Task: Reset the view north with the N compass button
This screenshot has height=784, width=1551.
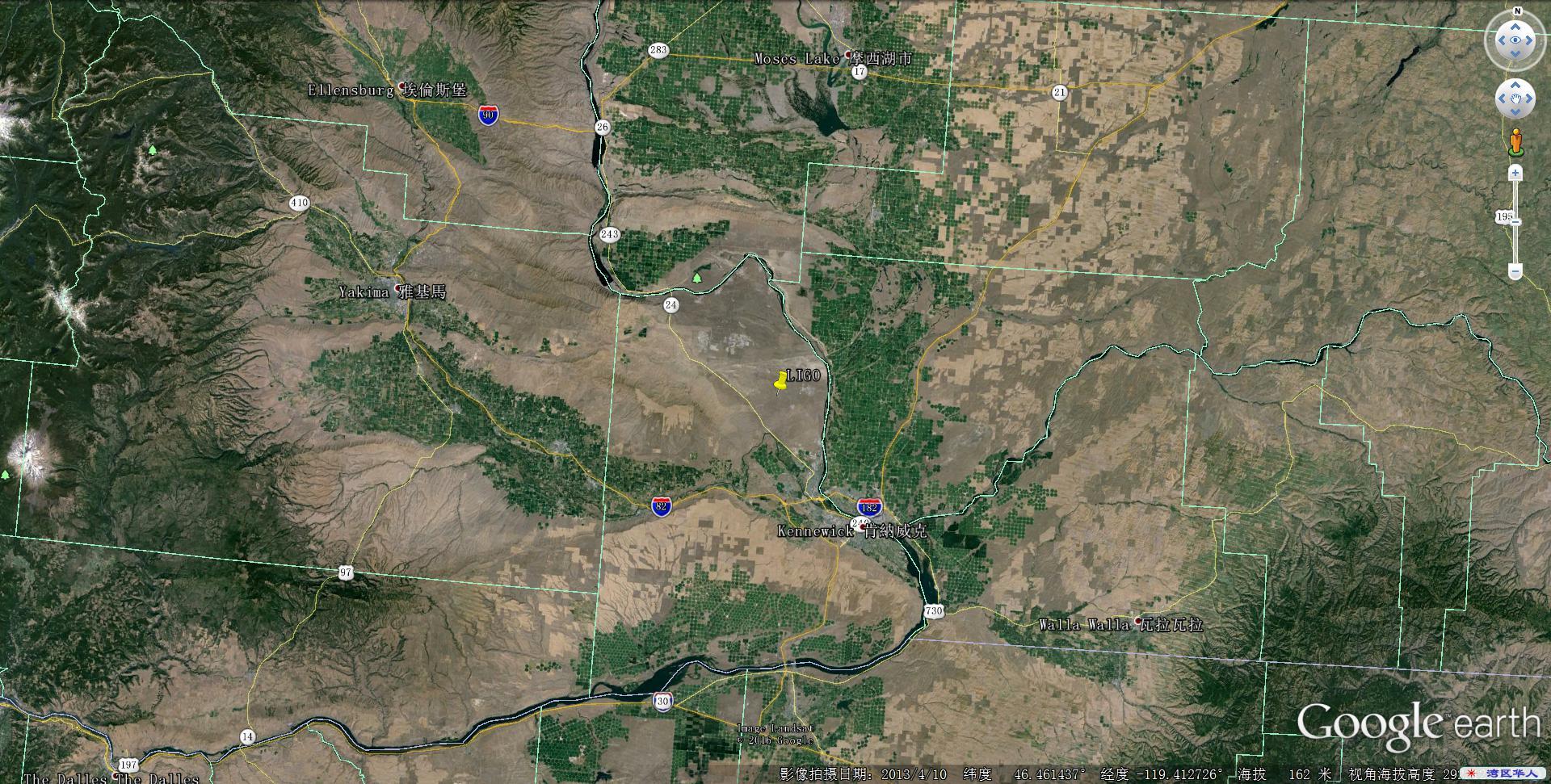Action: [x=1515, y=11]
